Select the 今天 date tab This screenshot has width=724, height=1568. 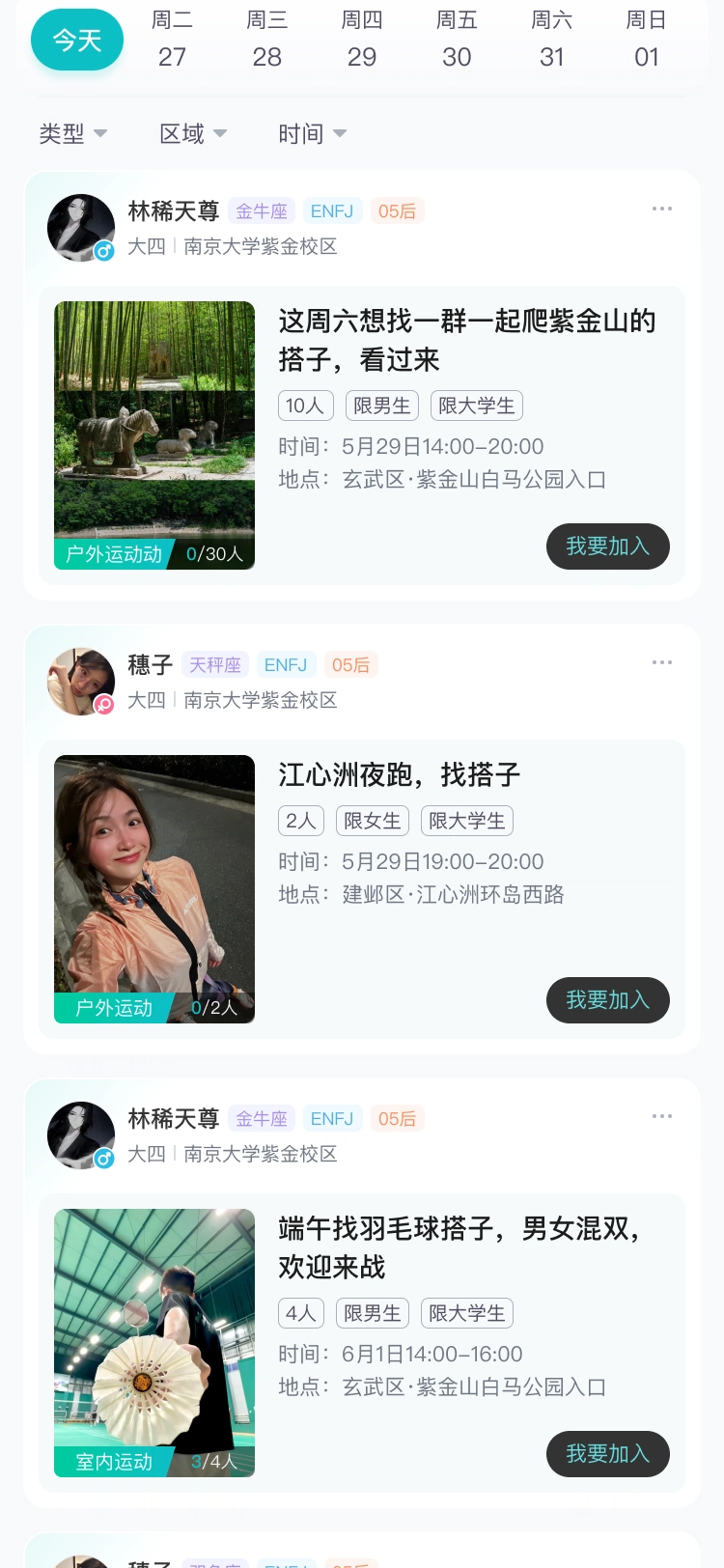click(x=77, y=41)
